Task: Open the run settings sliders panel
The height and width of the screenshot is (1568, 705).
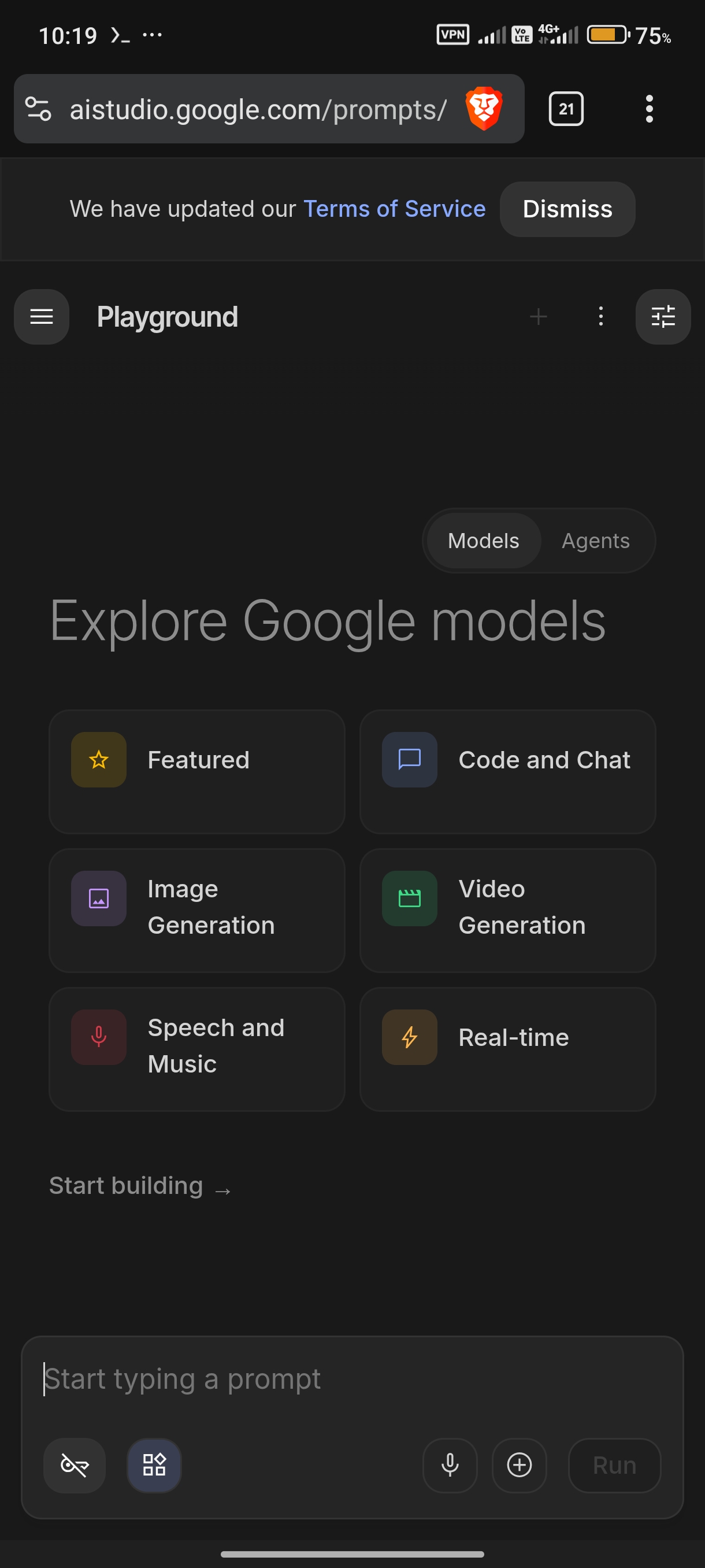Action: point(662,316)
